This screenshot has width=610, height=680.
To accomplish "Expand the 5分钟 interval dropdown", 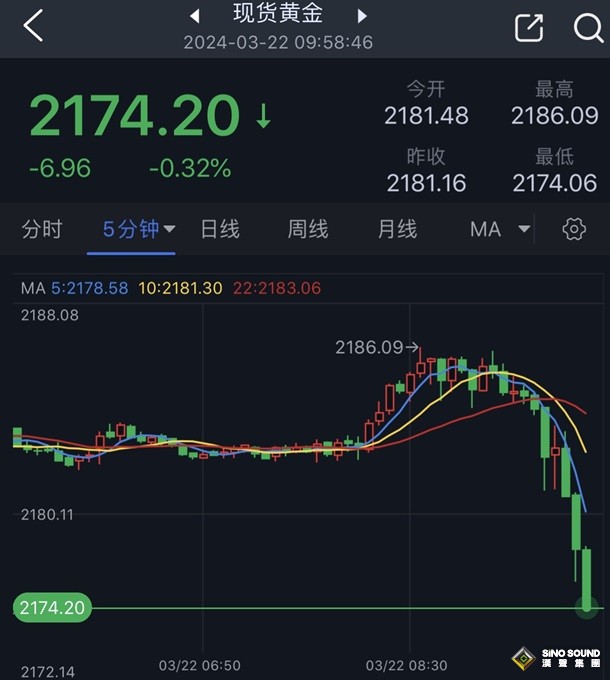I will pos(169,230).
